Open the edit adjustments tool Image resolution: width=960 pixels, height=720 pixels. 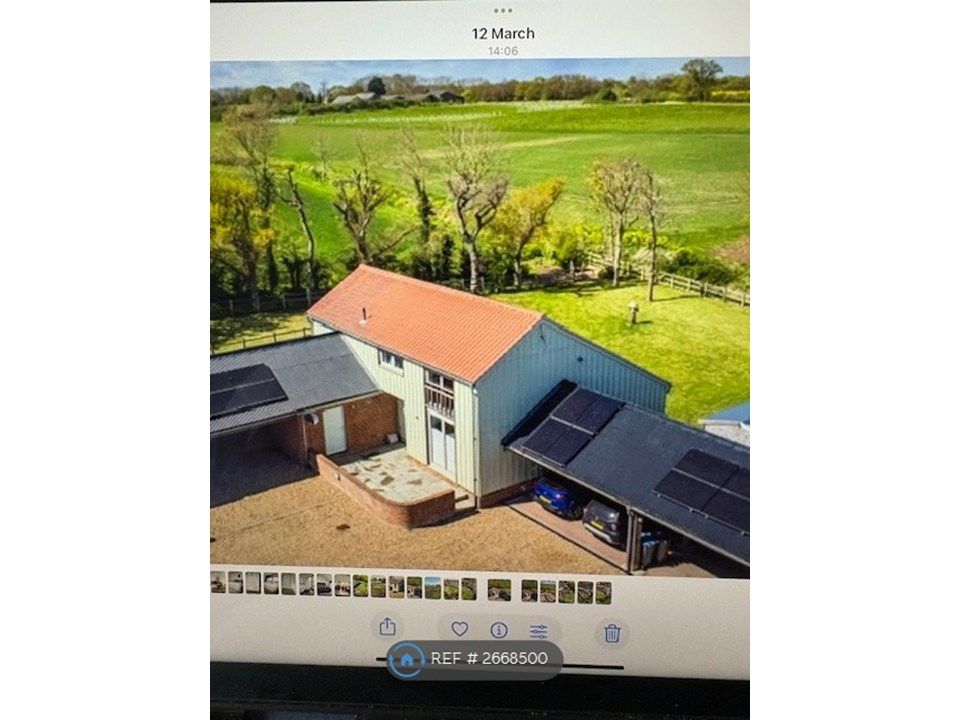pyautogui.click(x=538, y=631)
